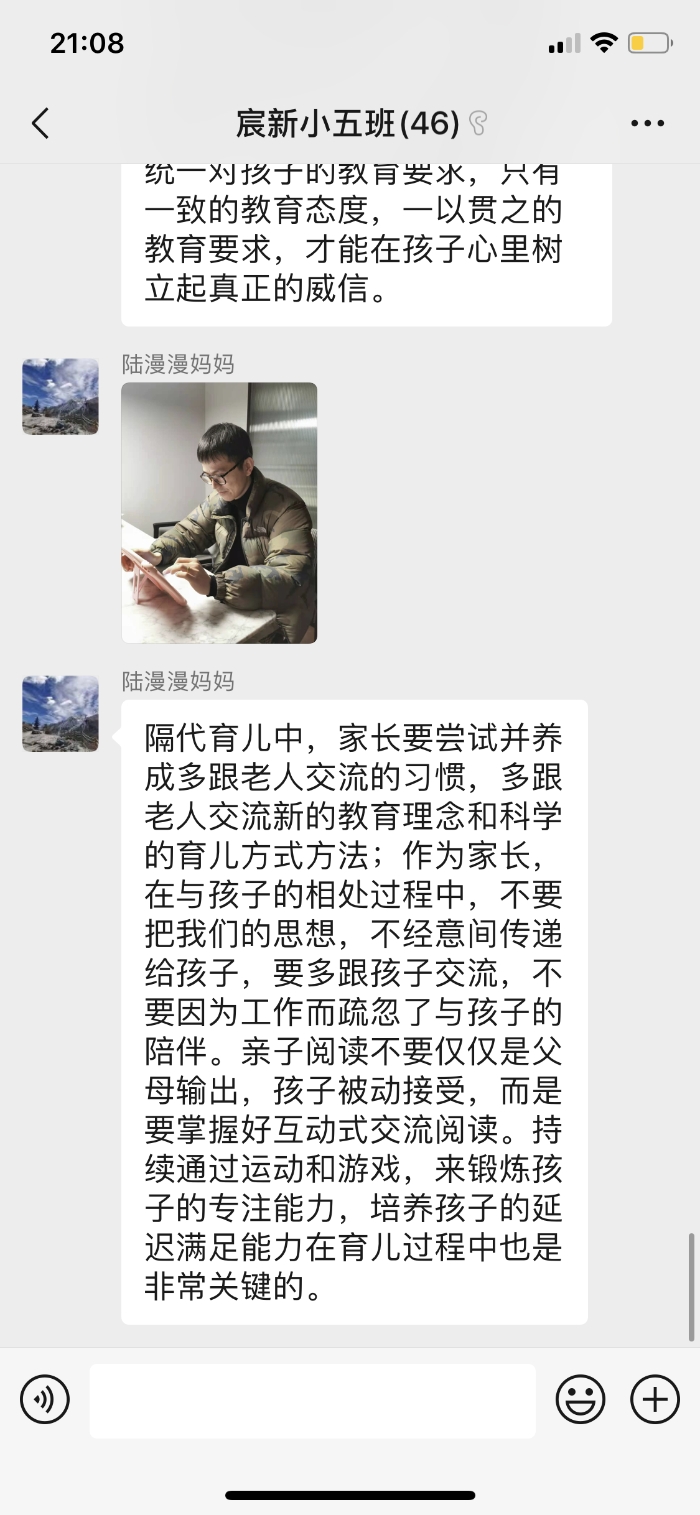Screen dimensions: 700x1515
Task: Open the photo sent by 陆漫漫妈妈
Action: tap(219, 512)
